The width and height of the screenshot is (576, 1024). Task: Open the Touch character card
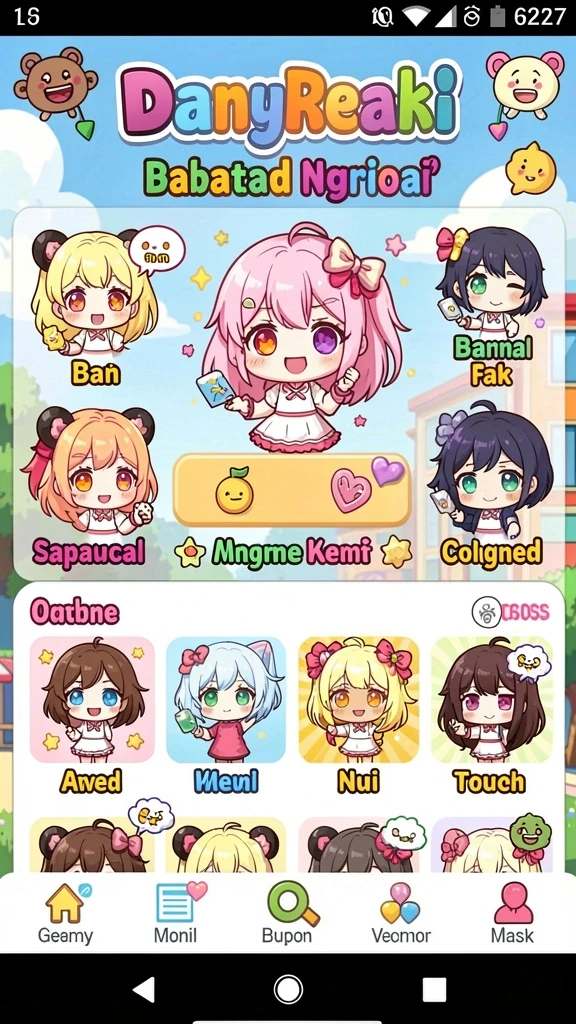(x=492, y=714)
